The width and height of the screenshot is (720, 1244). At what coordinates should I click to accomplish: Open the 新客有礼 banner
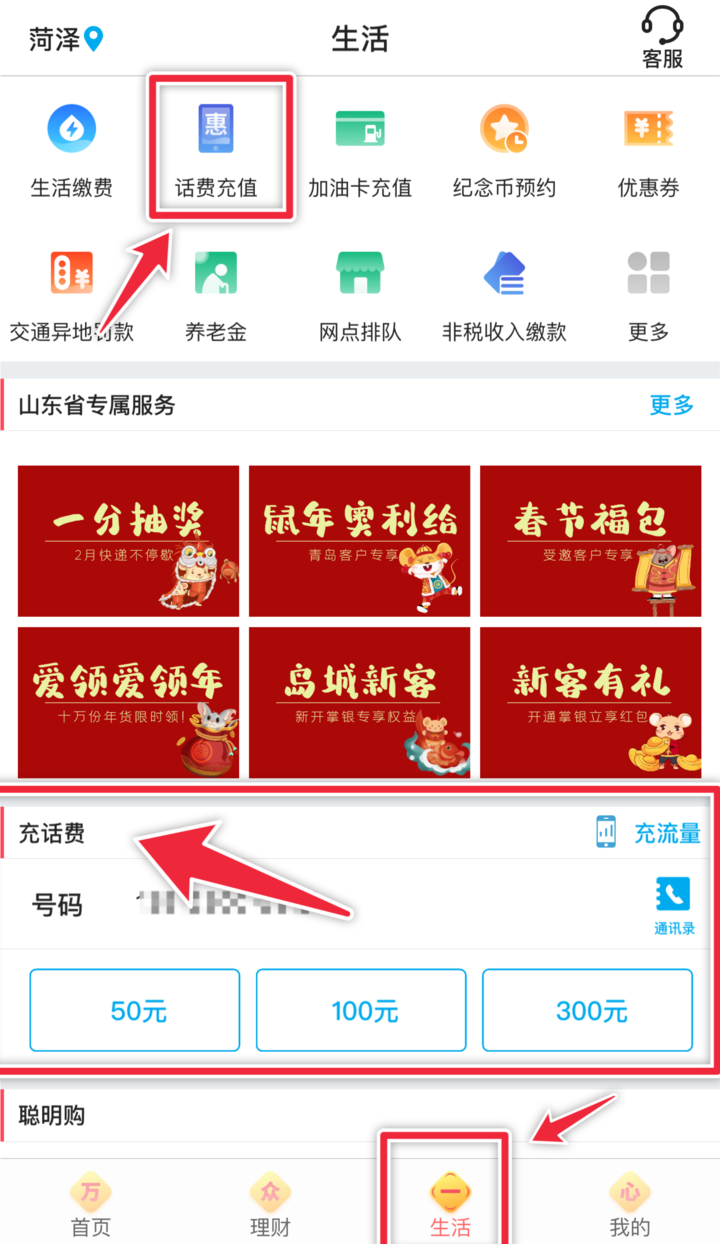pyautogui.click(x=590, y=700)
